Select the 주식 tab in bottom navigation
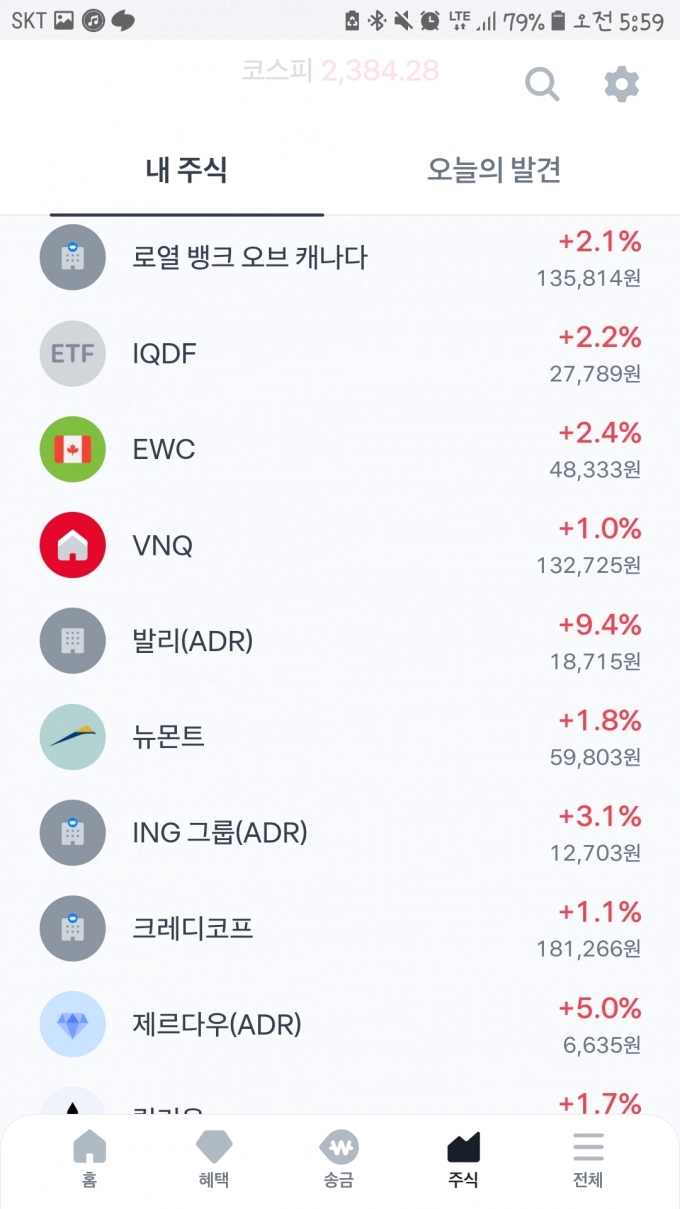The width and height of the screenshot is (680, 1209). pos(464,1159)
